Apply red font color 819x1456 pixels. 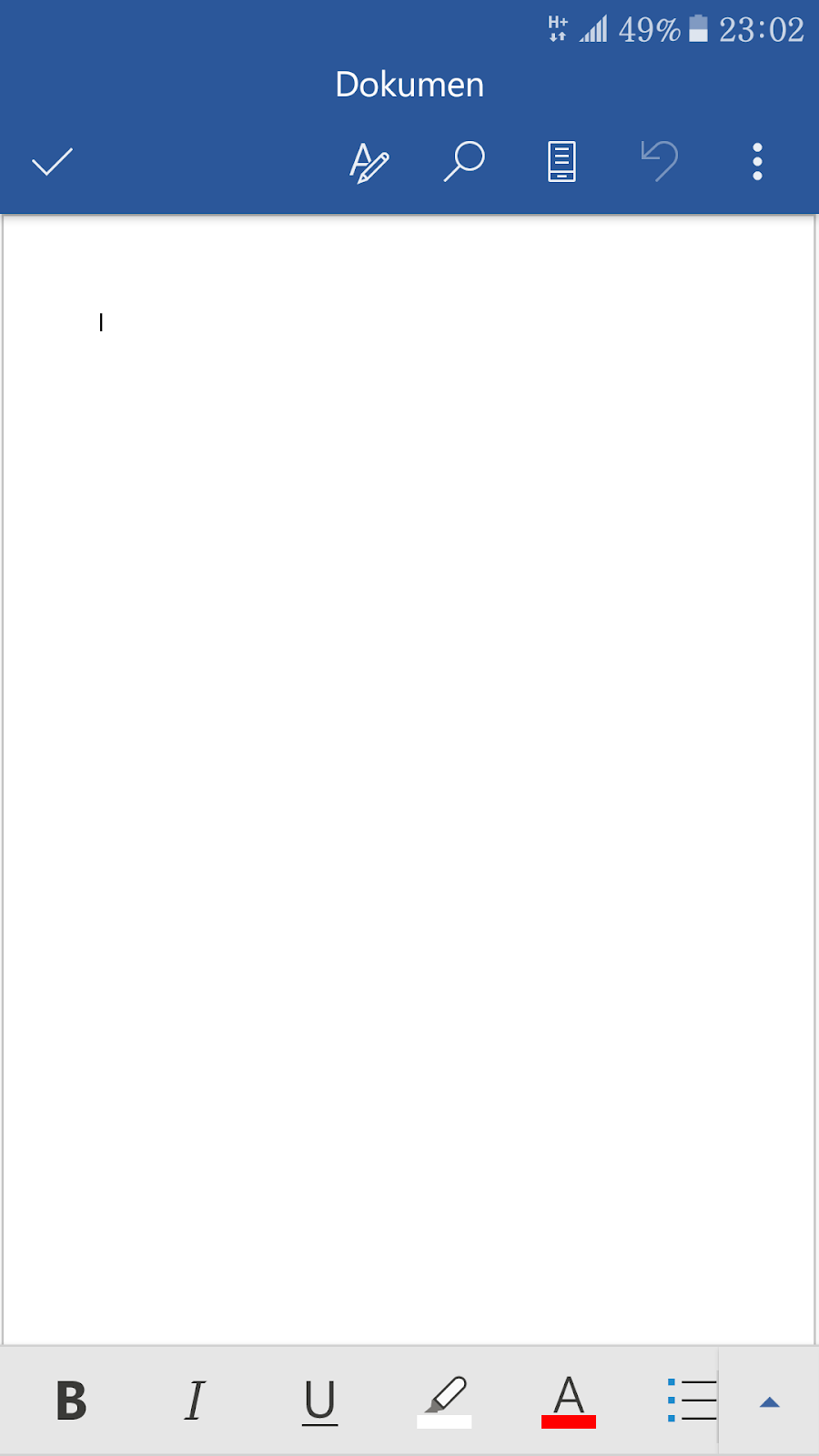[x=569, y=1400]
